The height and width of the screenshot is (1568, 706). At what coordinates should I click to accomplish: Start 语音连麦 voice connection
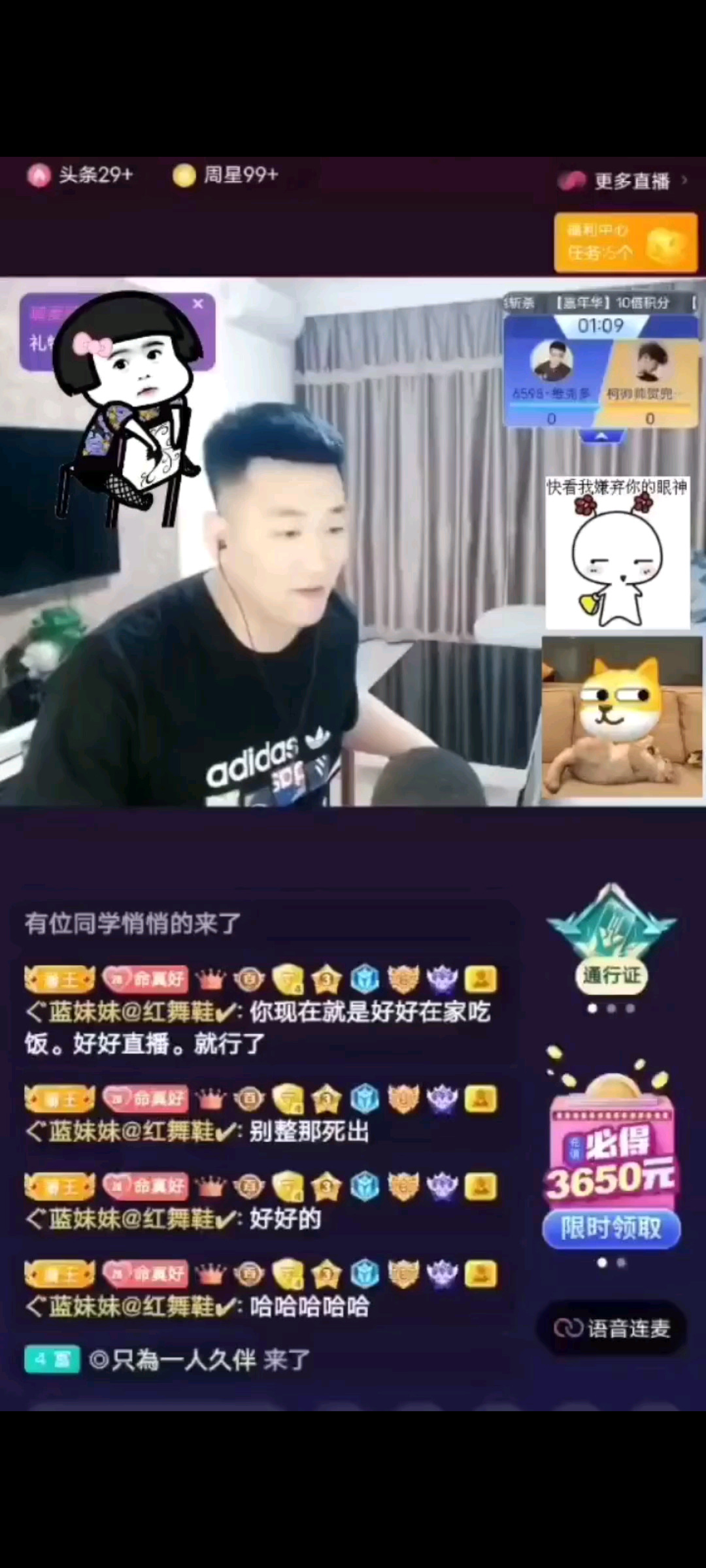coord(613,1328)
